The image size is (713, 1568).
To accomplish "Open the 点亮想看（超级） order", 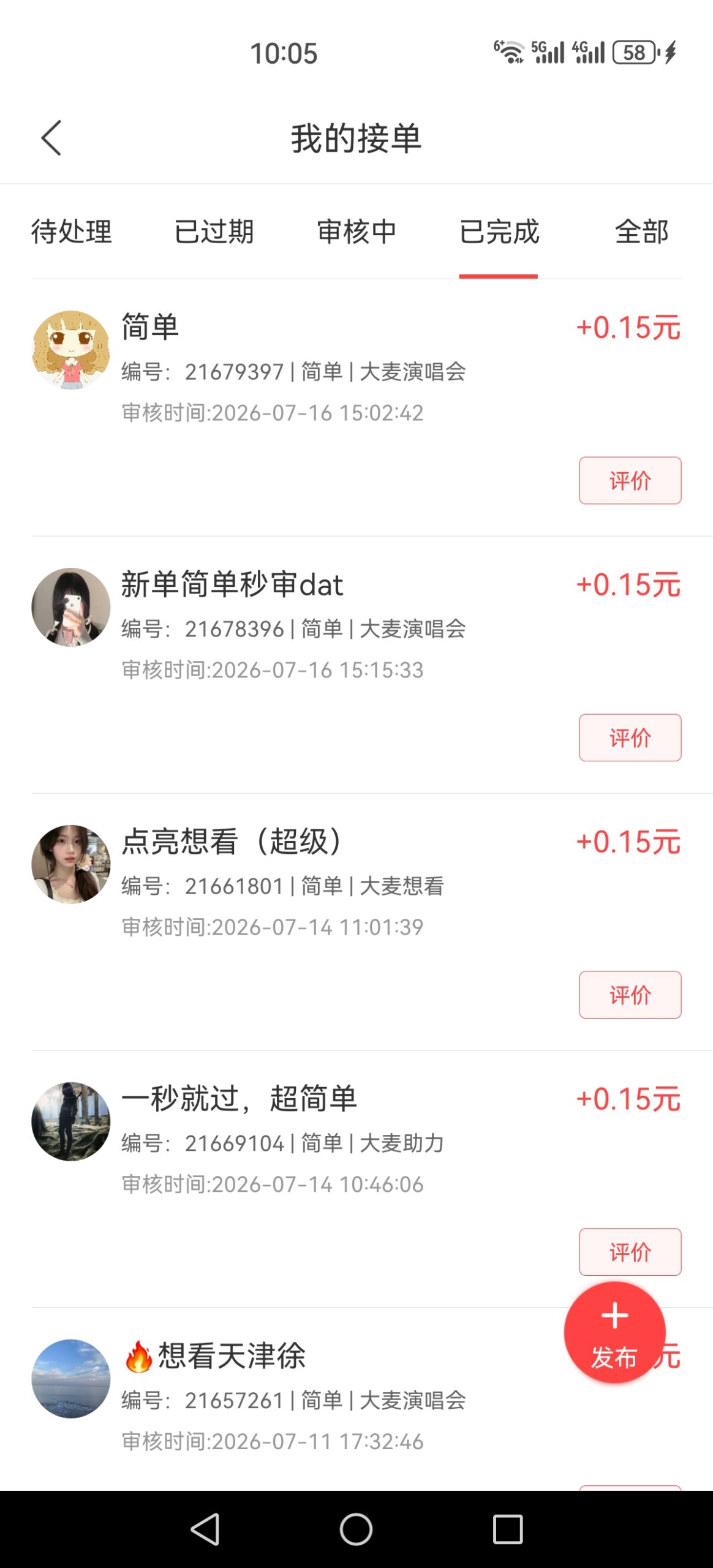I will [356, 922].
